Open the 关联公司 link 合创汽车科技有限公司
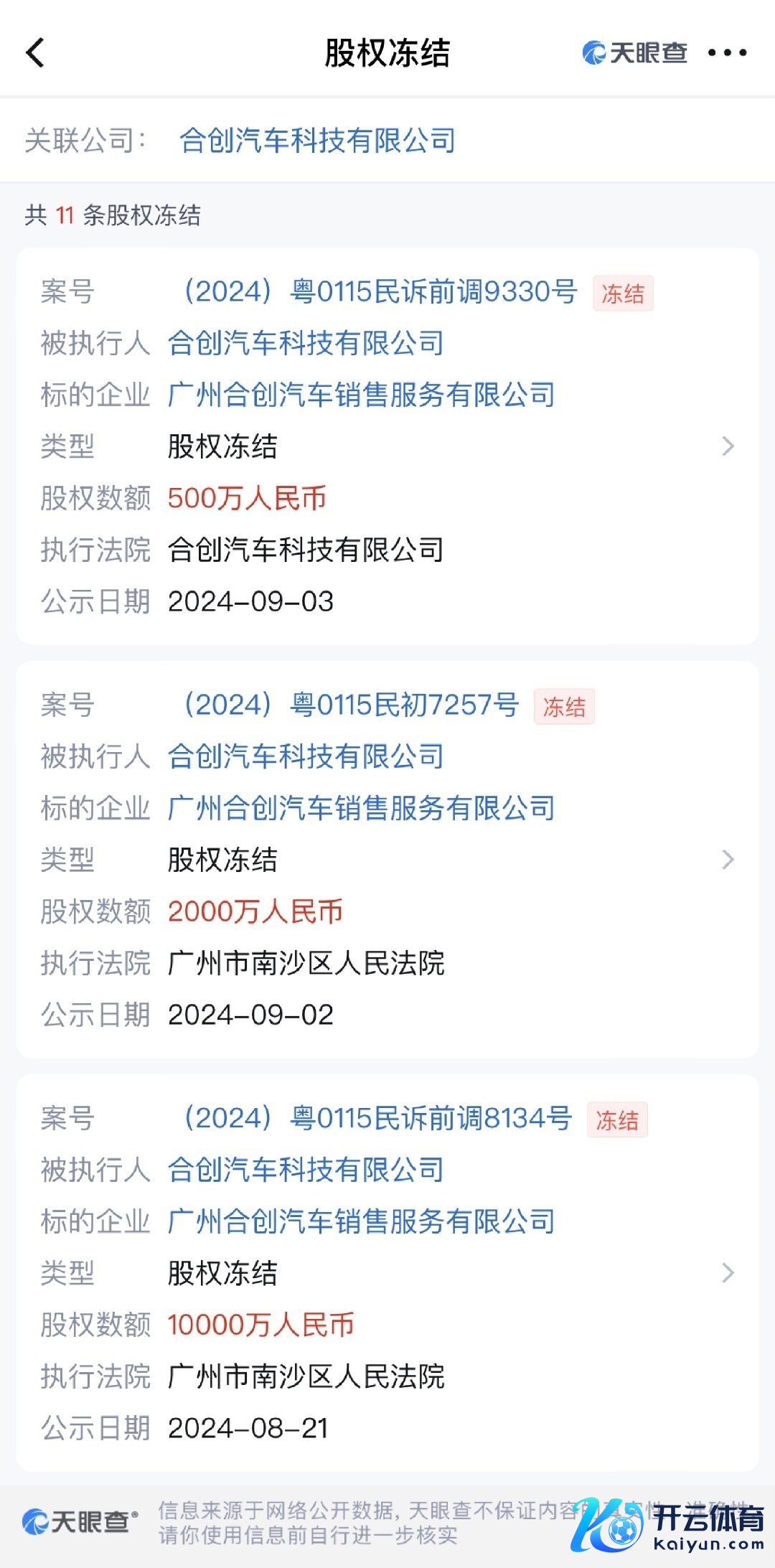The width and height of the screenshot is (775, 1568). 317,140
